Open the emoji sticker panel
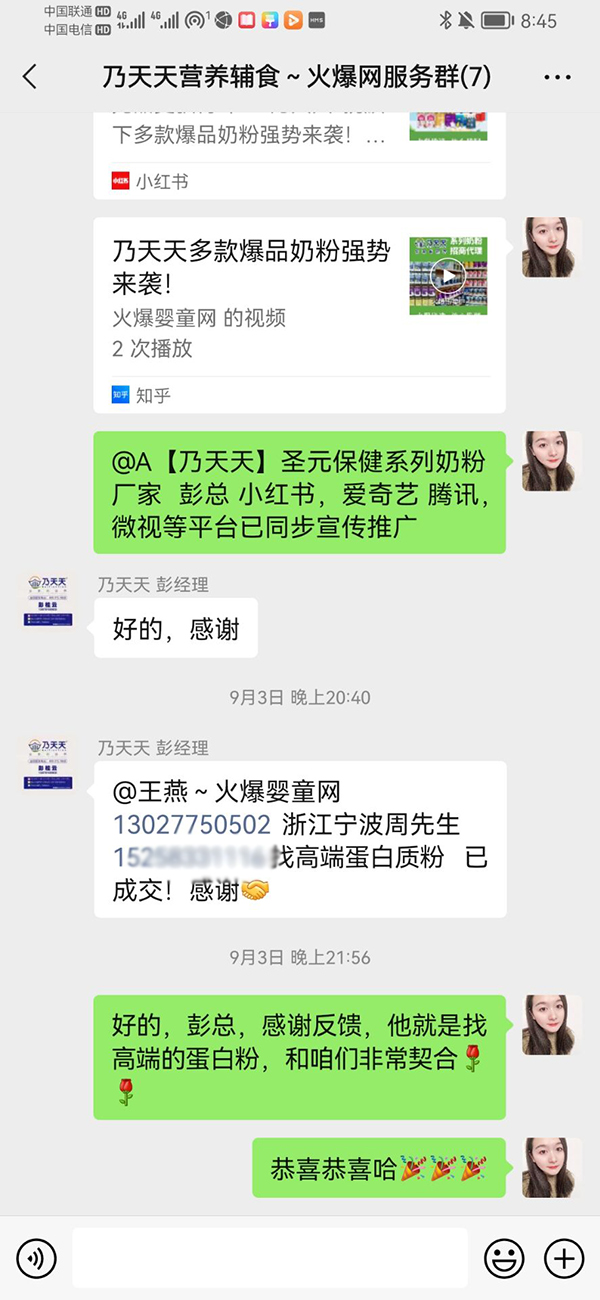The height and width of the screenshot is (1300, 600). tap(504, 1258)
